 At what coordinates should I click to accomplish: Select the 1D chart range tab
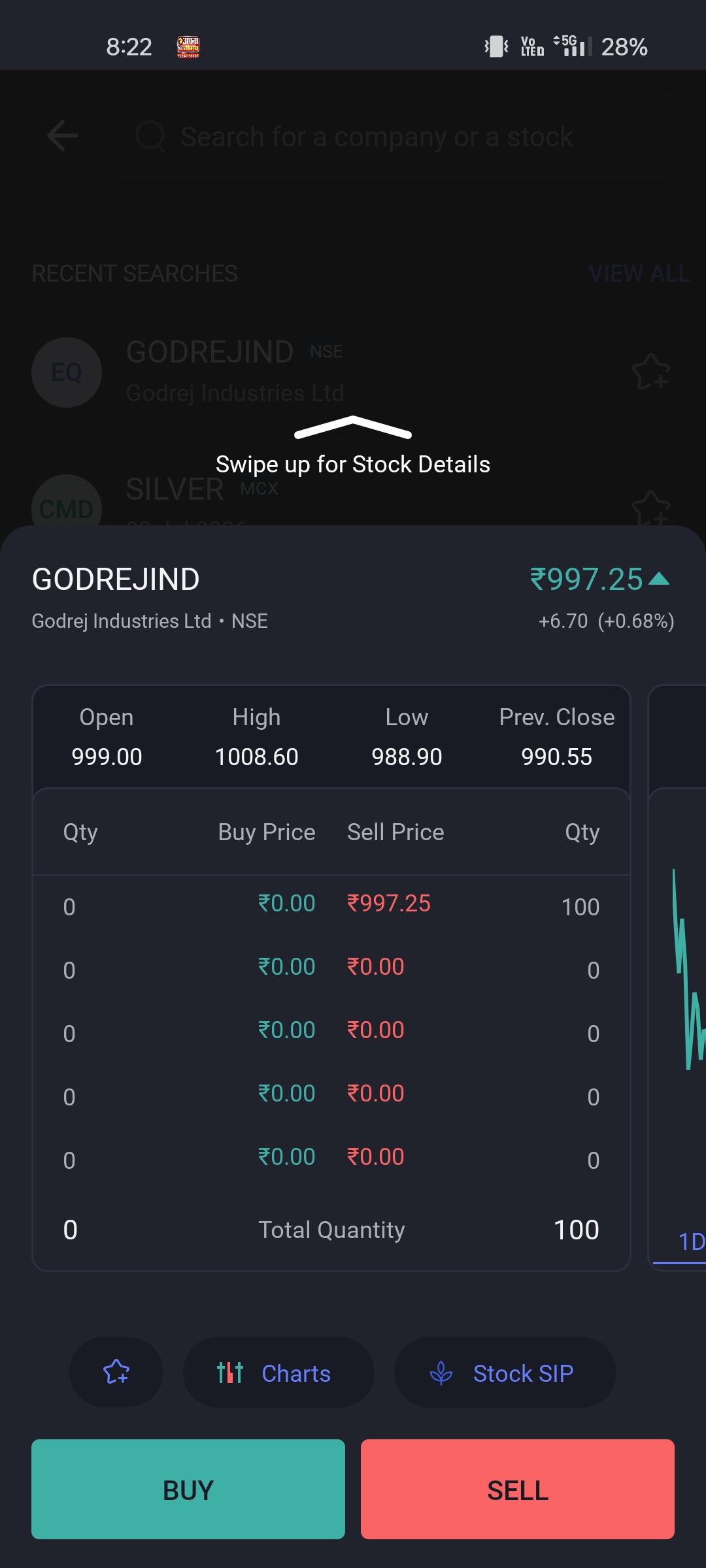pos(690,1241)
